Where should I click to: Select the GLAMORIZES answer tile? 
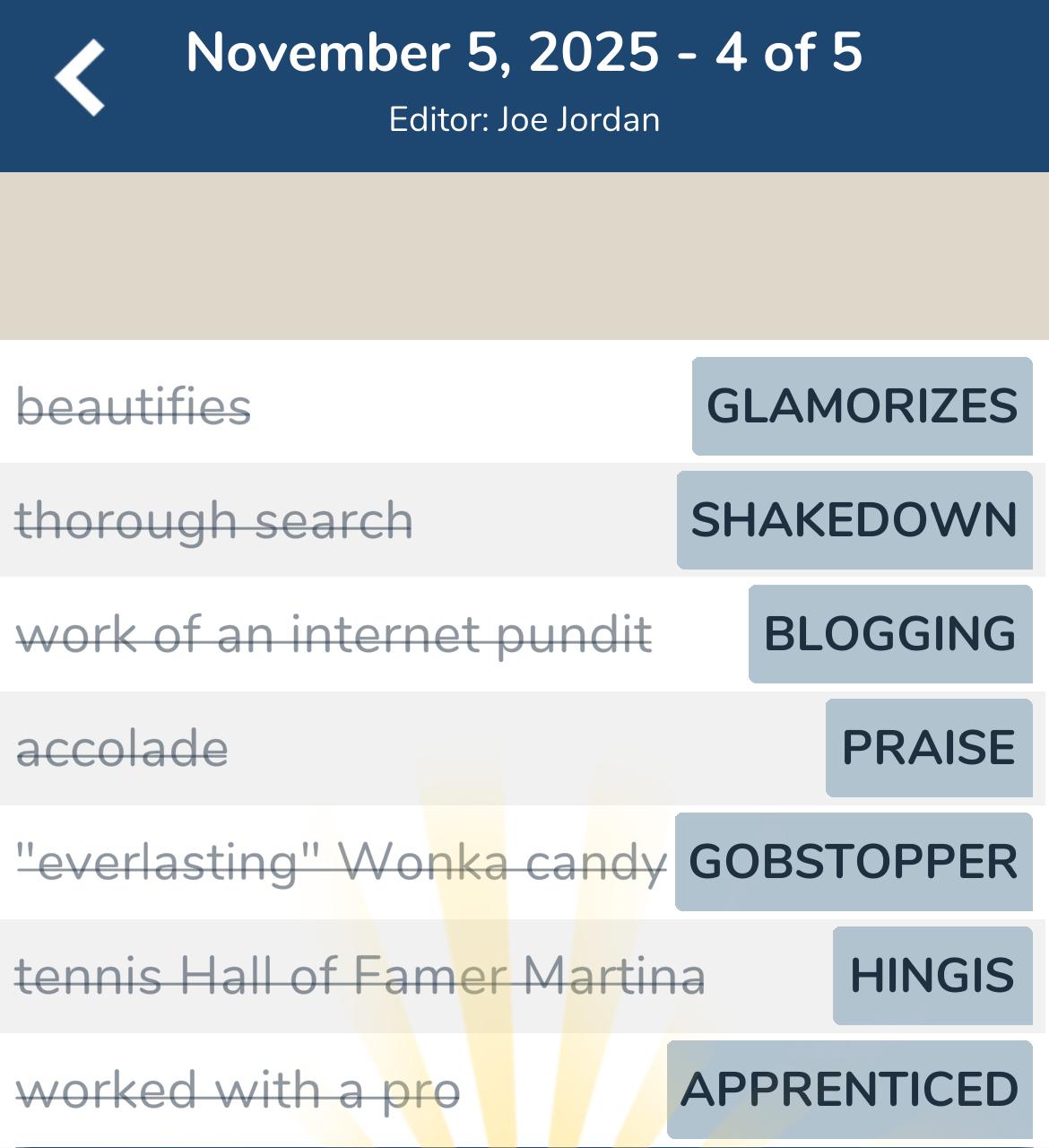(861, 406)
